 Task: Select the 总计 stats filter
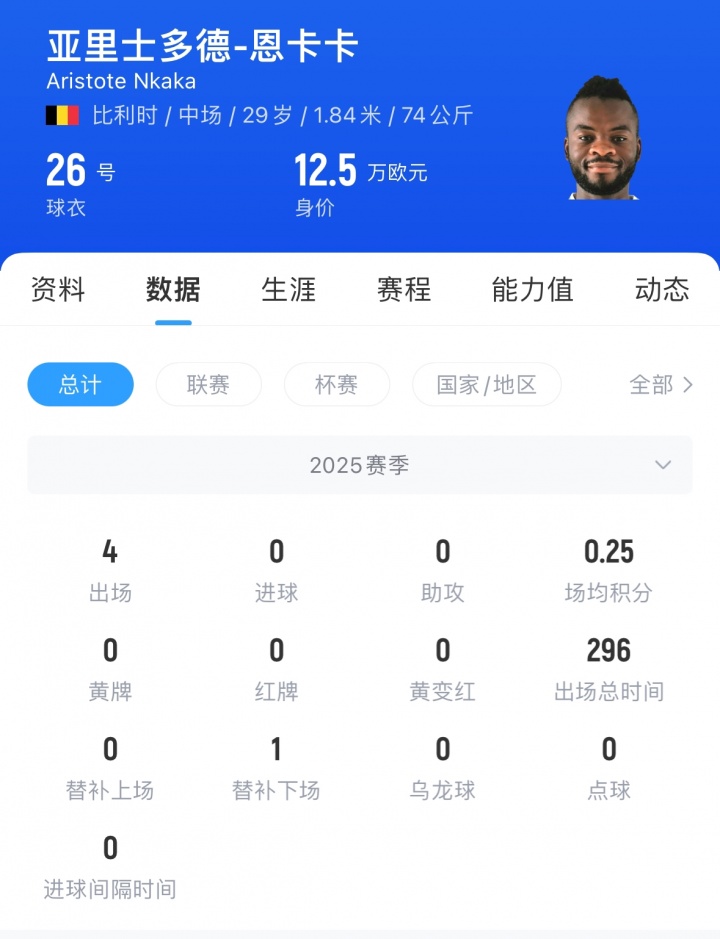click(80, 385)
